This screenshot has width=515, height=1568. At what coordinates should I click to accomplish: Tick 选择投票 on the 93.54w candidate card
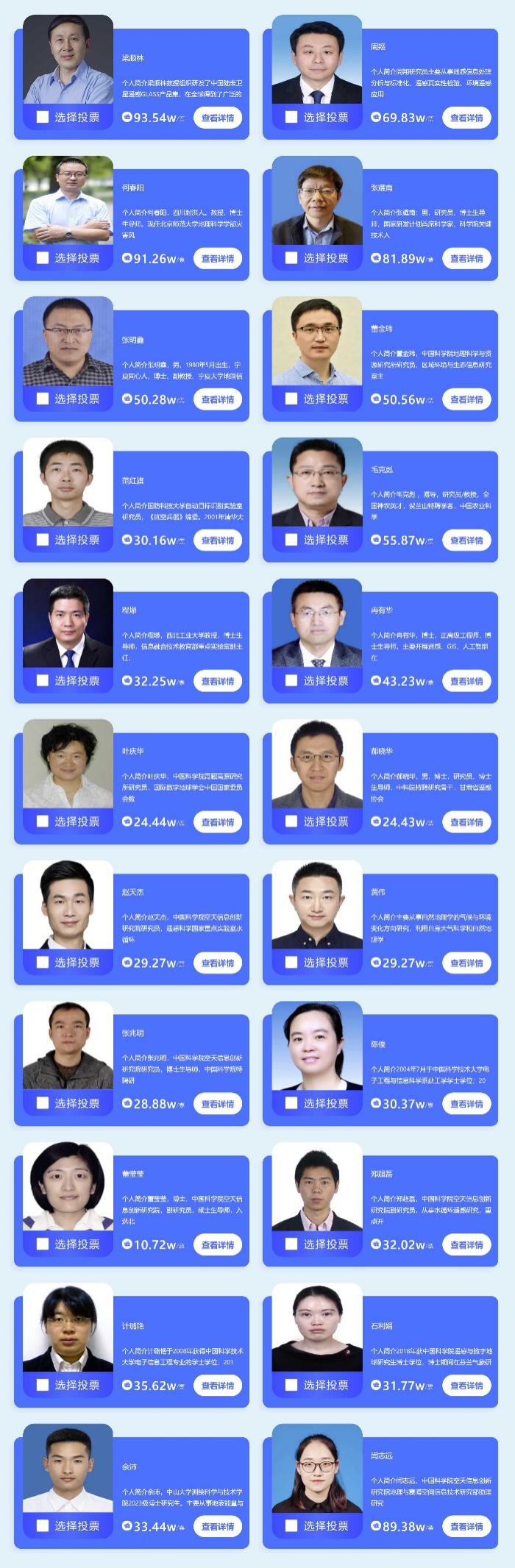coord(43,117)
